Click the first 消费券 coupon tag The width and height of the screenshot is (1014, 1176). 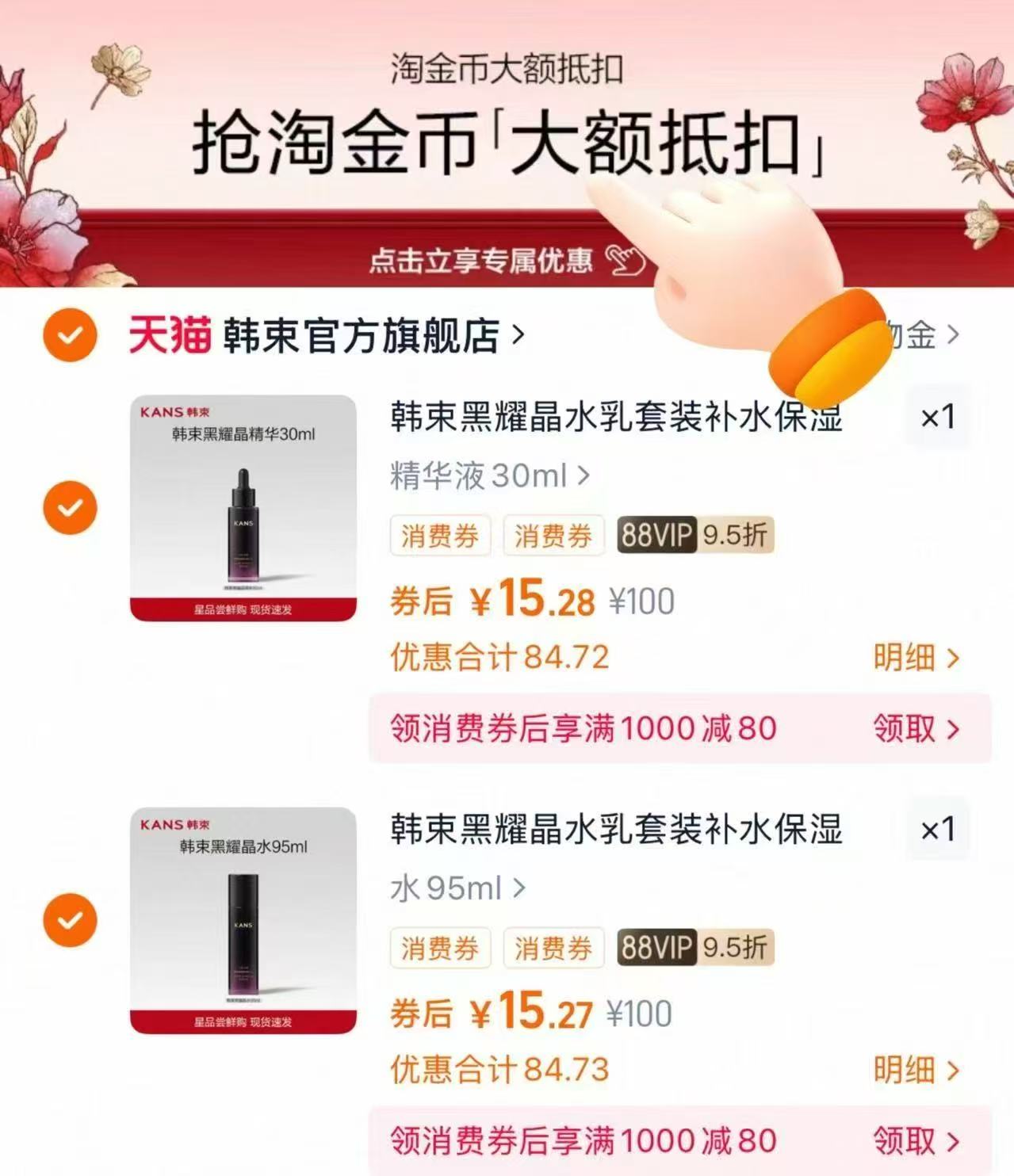441,535
